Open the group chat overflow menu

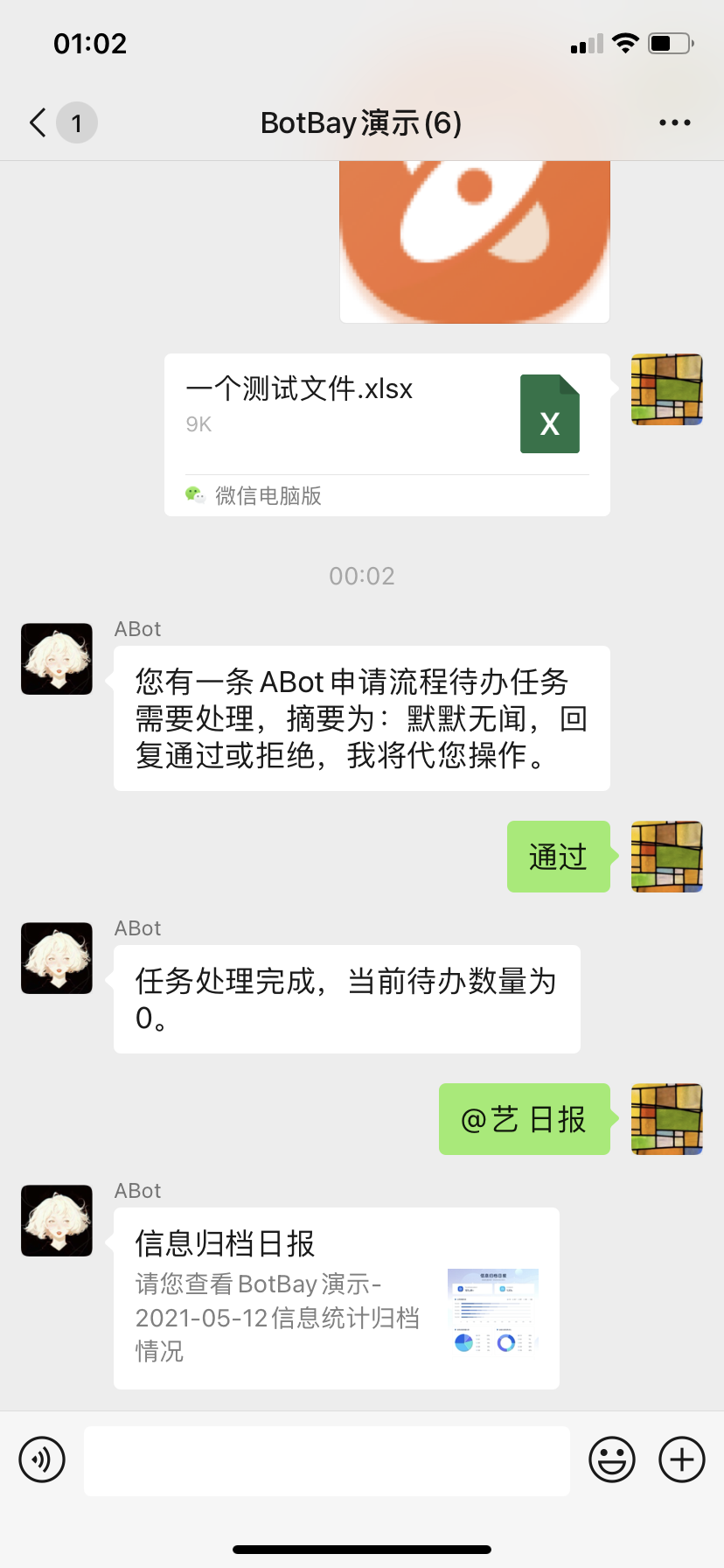(674, 122)
